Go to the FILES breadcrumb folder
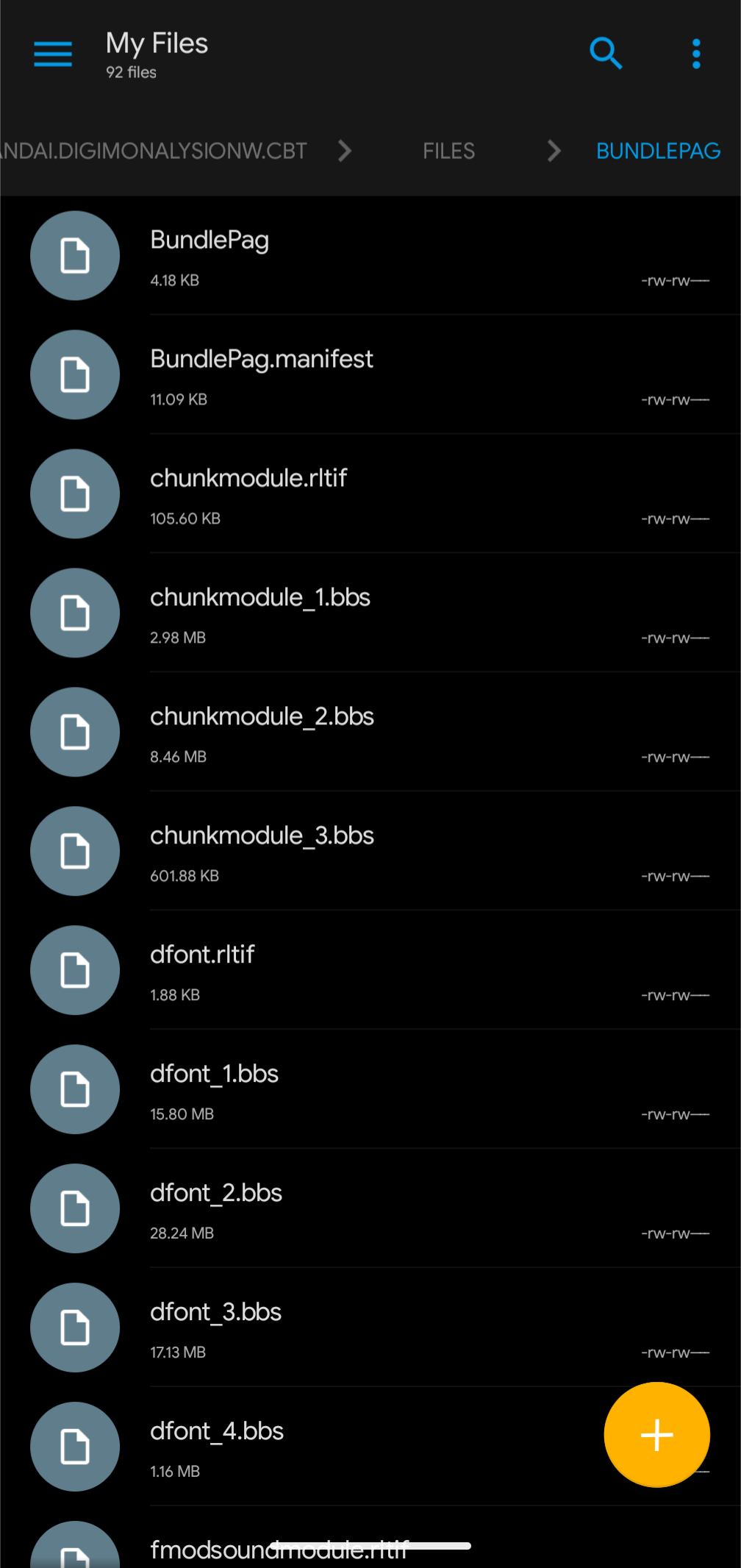 448,151
